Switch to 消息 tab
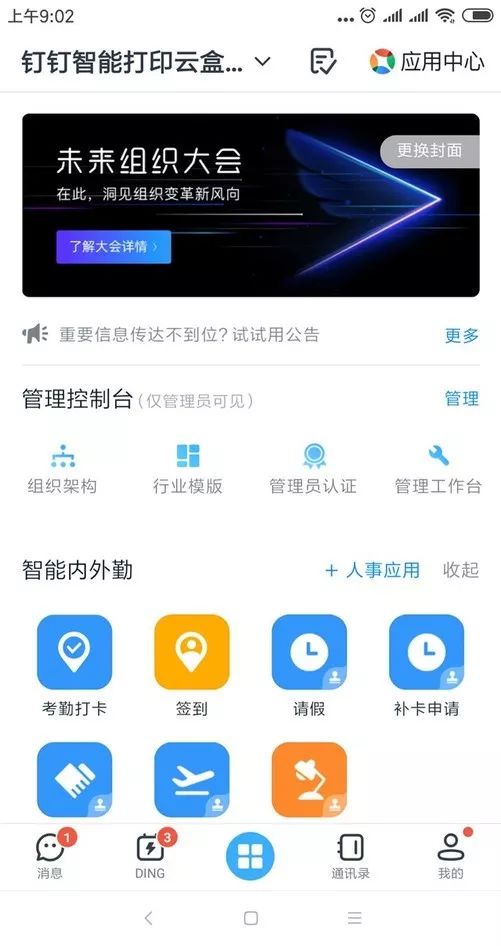The height and width of the screenshot is (946, 501). (x=50, y=855)
